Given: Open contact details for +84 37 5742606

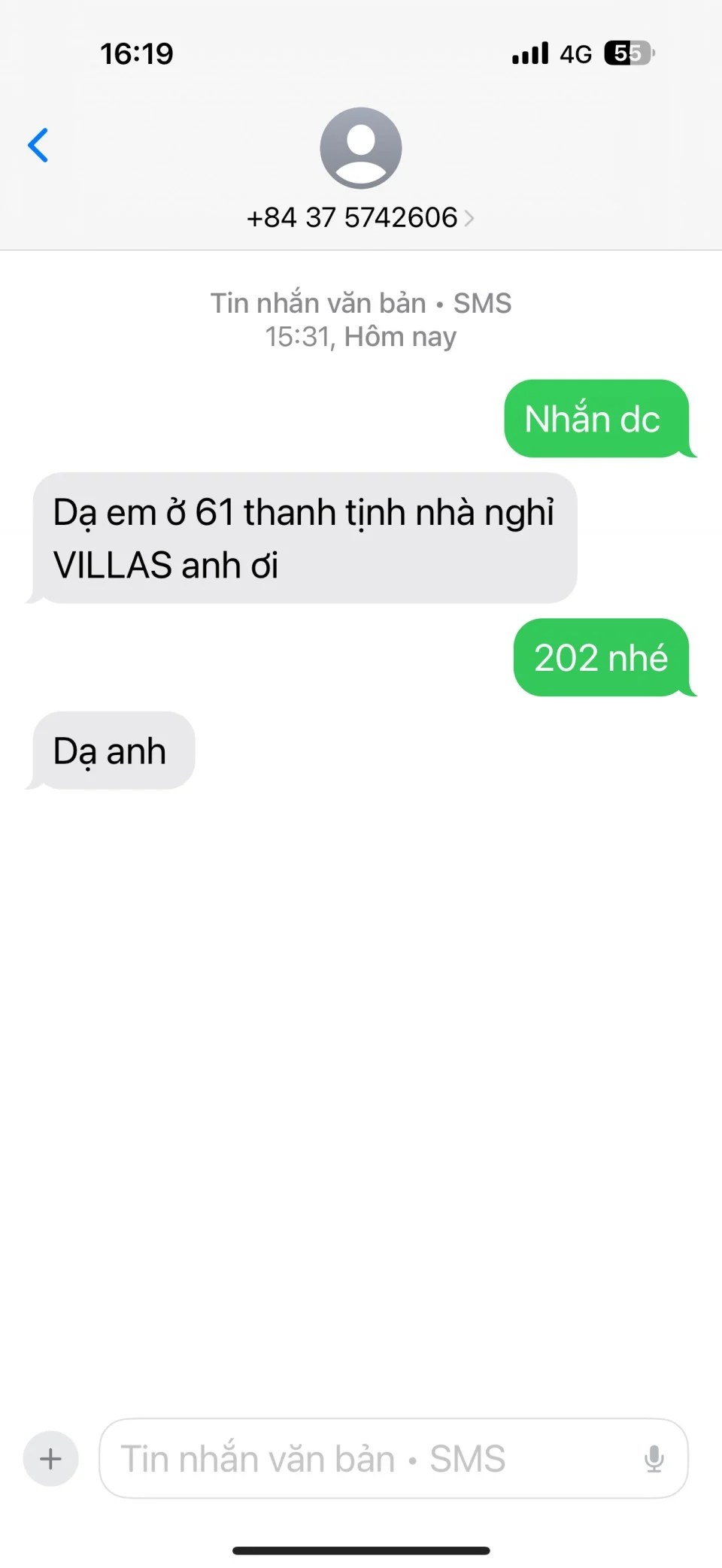Looking at the screenshot, I should tap(360, 217).
